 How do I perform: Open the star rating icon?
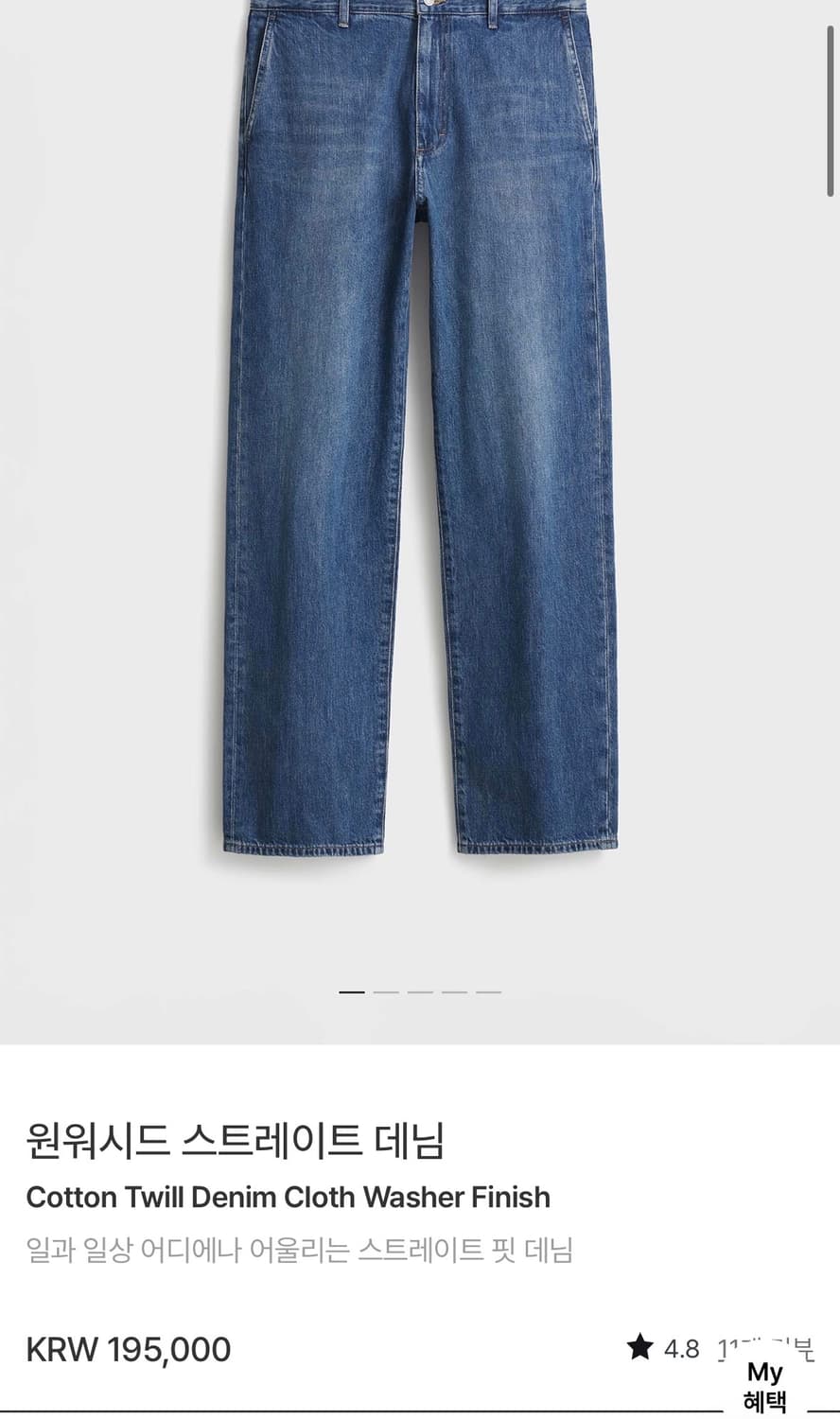642,1344
